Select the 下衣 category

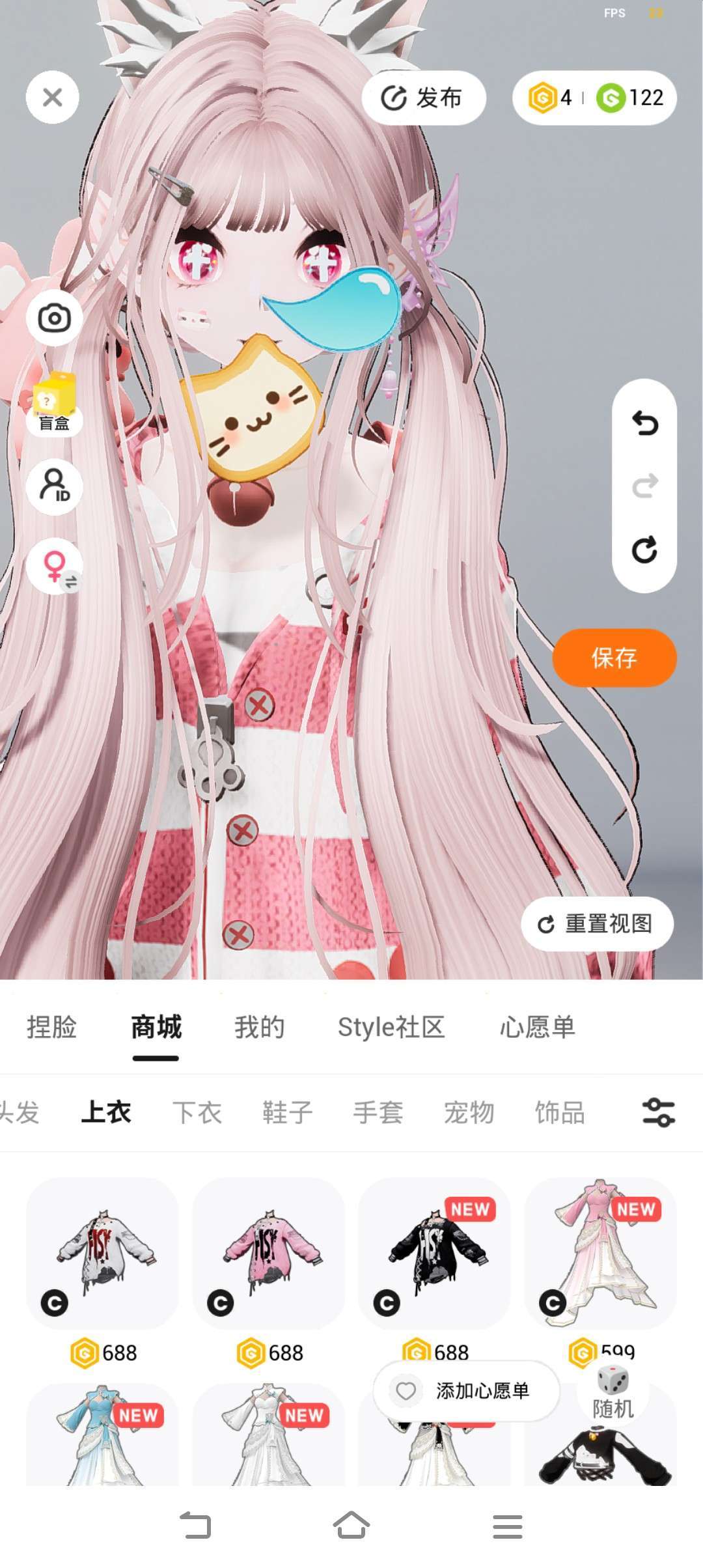pos(197,1112)
